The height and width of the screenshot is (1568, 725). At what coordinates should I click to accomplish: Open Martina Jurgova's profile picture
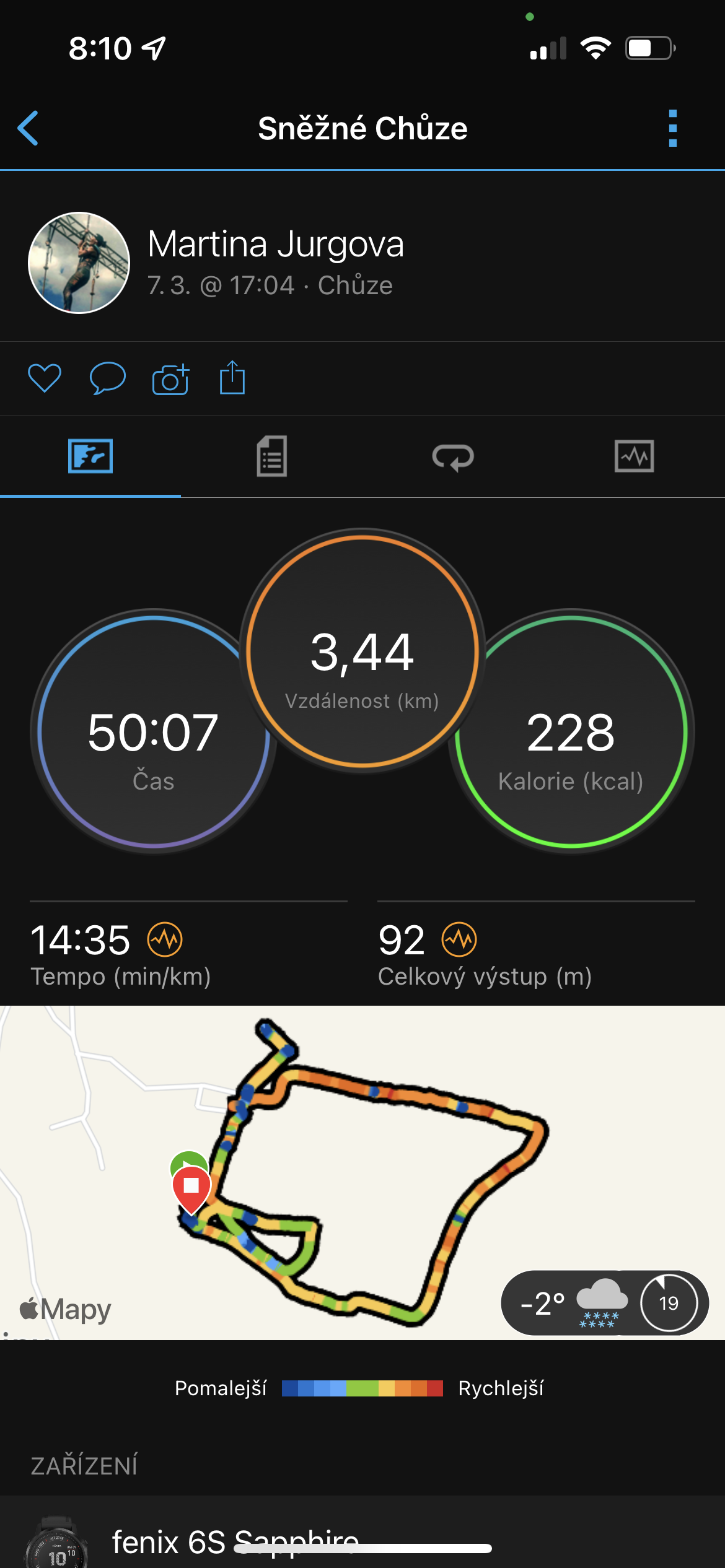(79, 263)
